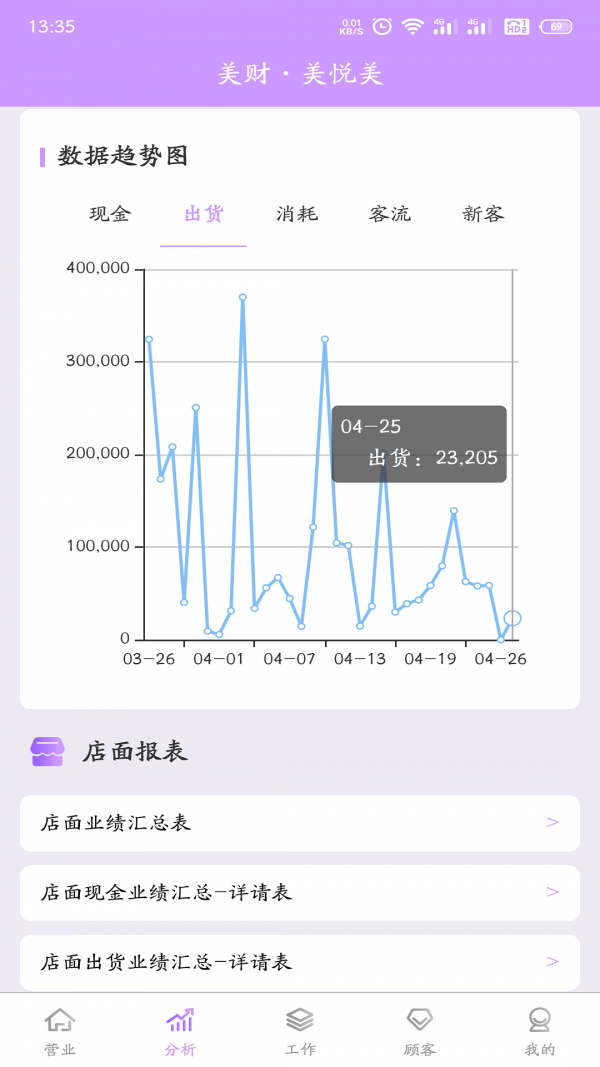Screen dimensions: 600x1067
Task: Show the 消耗 trend data
Action: click(x=297, y=214)
